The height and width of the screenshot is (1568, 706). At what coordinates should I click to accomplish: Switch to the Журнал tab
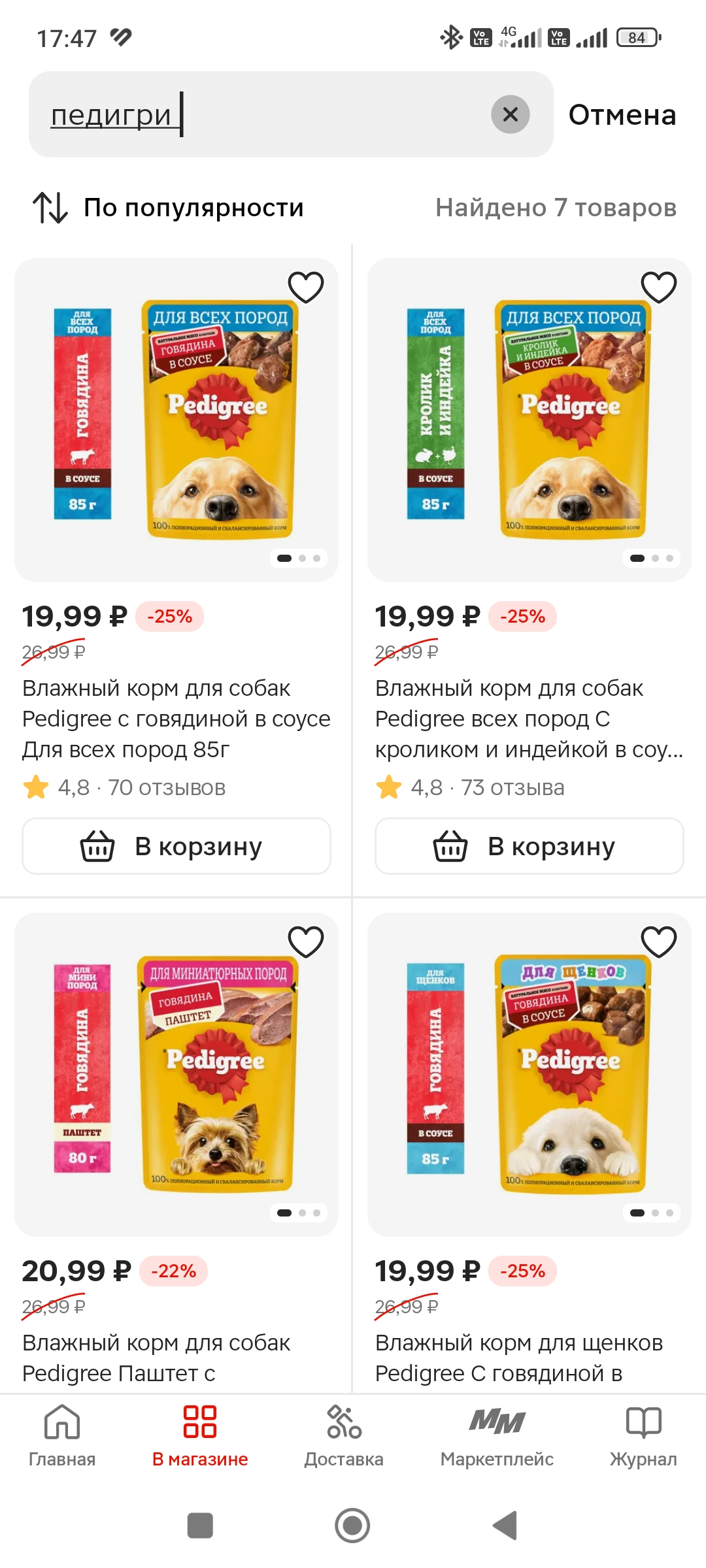point(643,1436)
